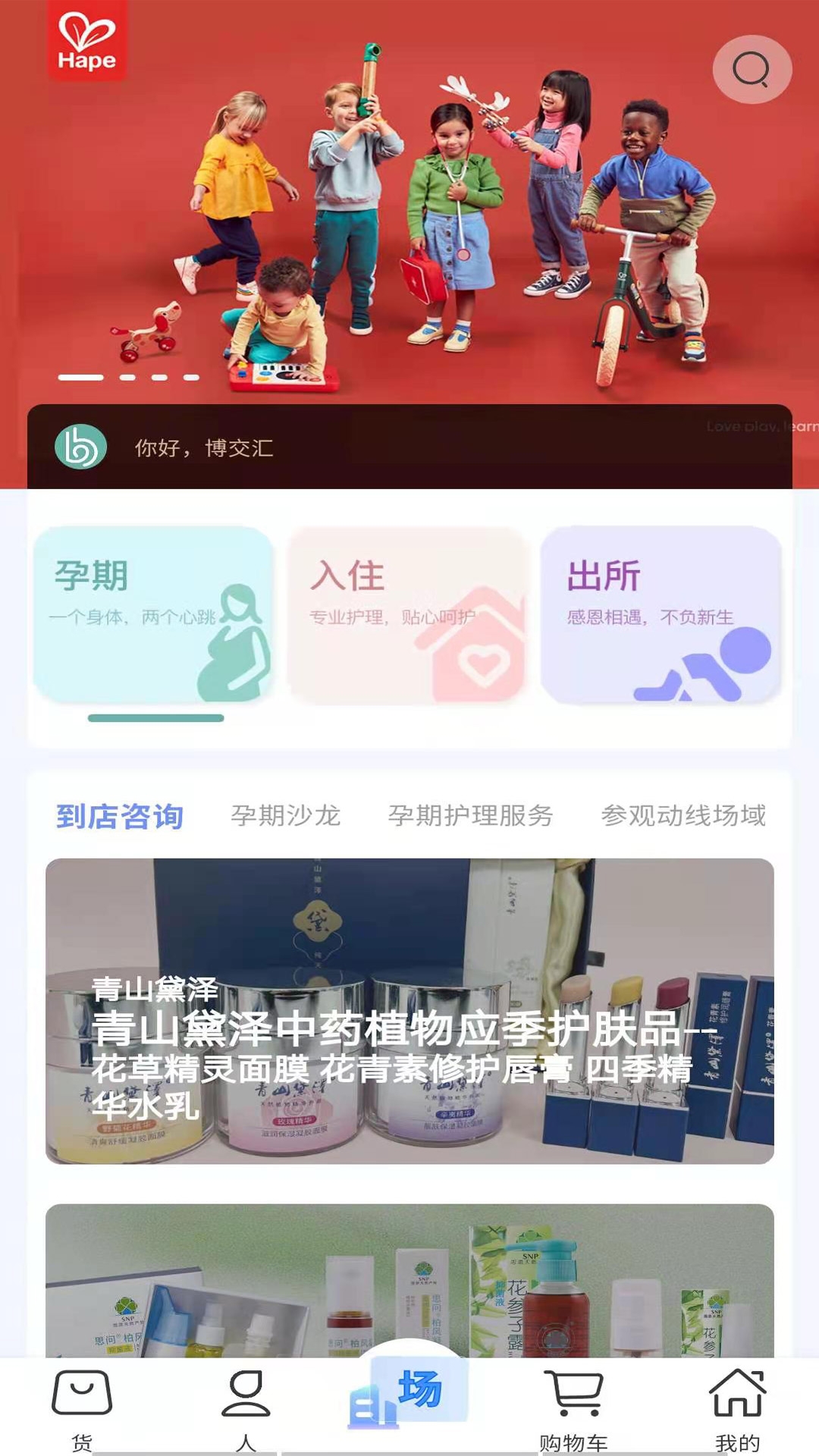Open the 出所 stage card
Viewport: 819px width, 1456px height.
pos(661,614)
